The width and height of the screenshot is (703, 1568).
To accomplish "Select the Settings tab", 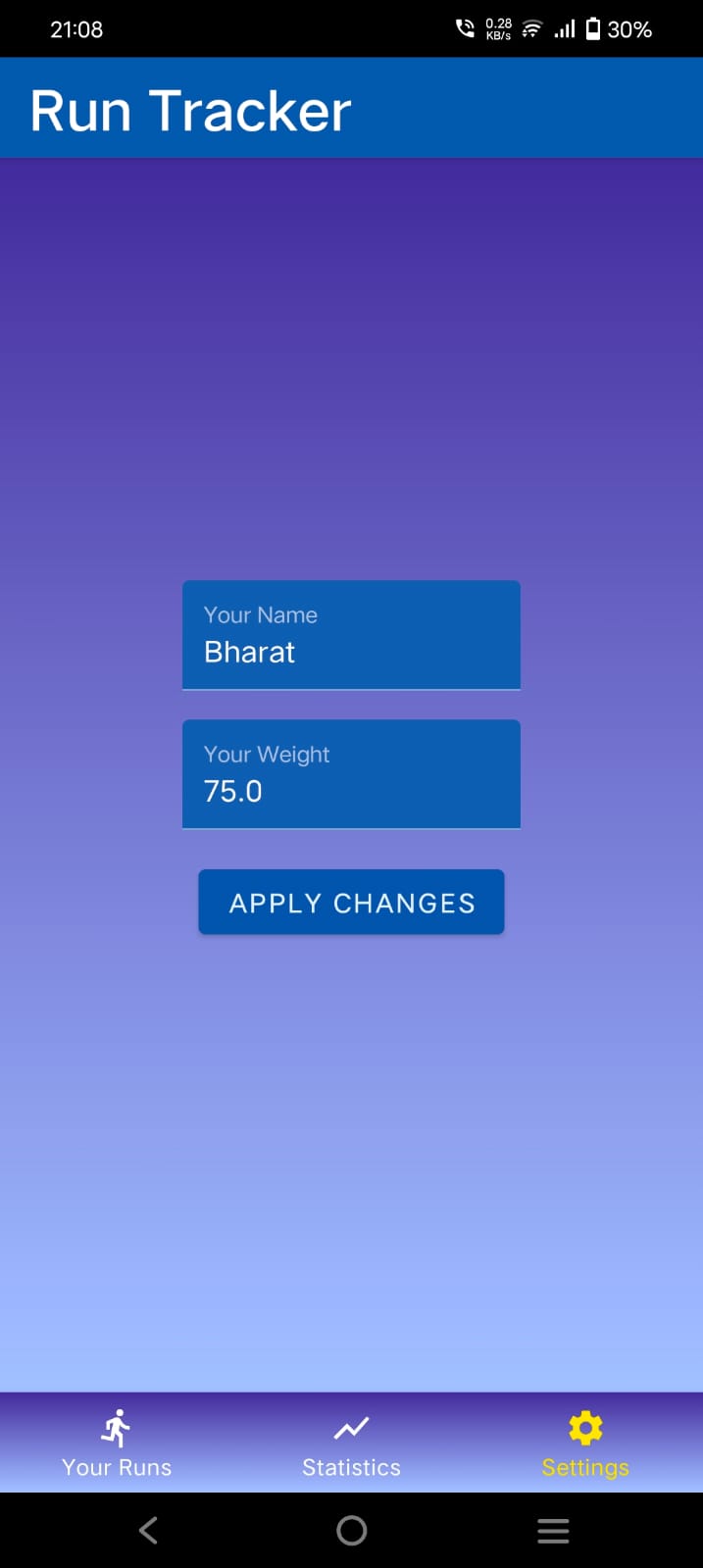I will pos(585,1444).
